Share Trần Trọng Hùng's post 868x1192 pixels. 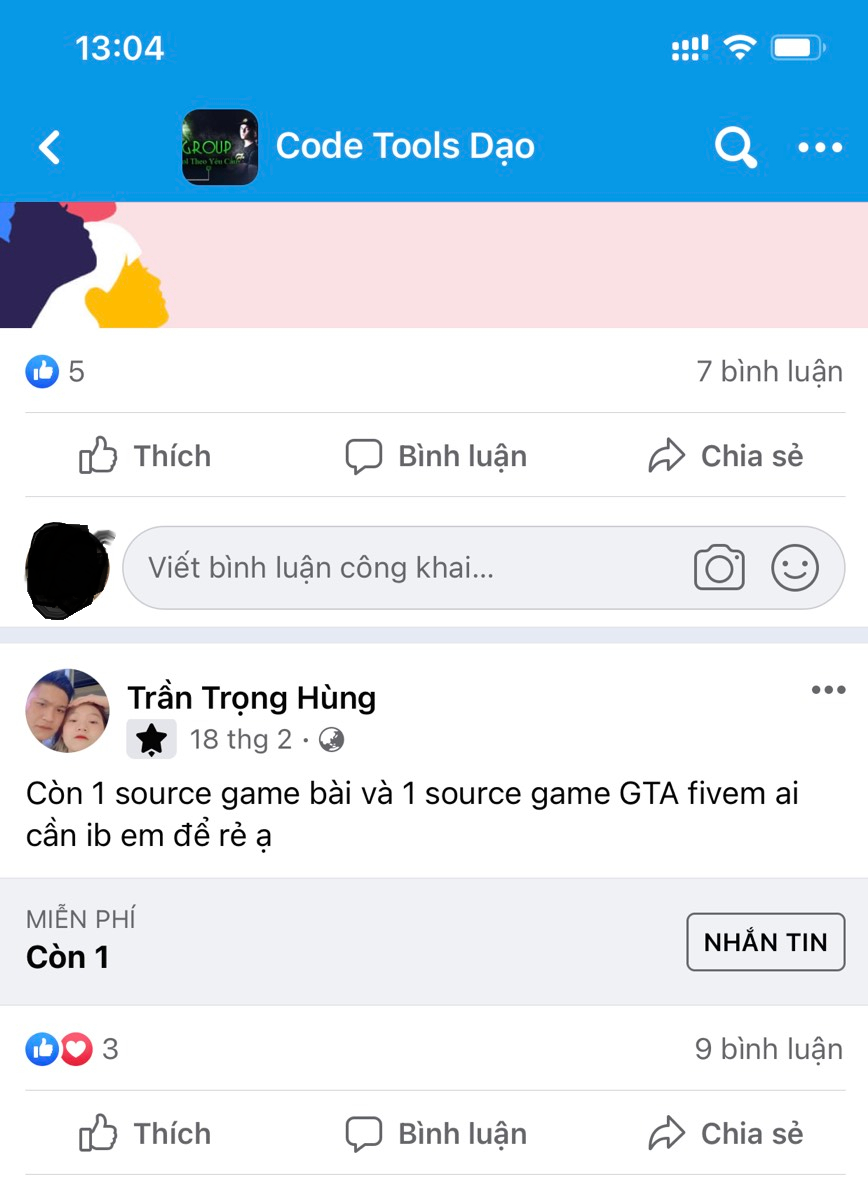pos(725,1134)
